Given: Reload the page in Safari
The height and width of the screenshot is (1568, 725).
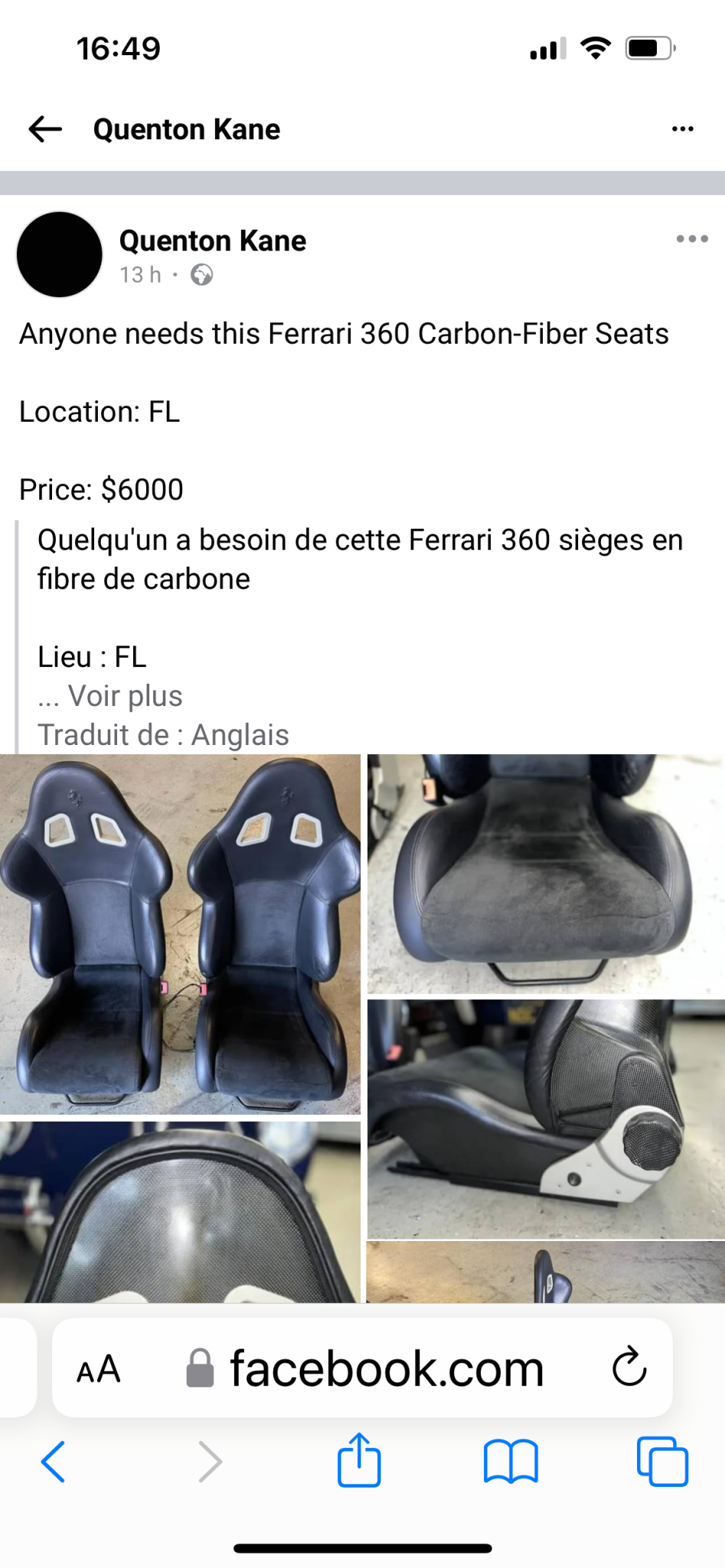Looking at the screenshot, I should (629, 1367).
